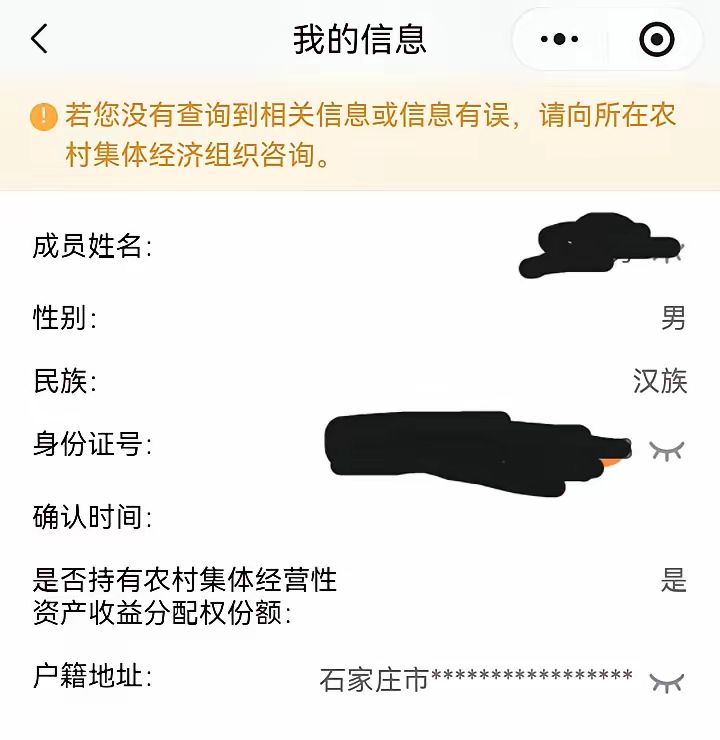Reveal the hidden 身份证号

pyautogui.click(x=666, y=450)
